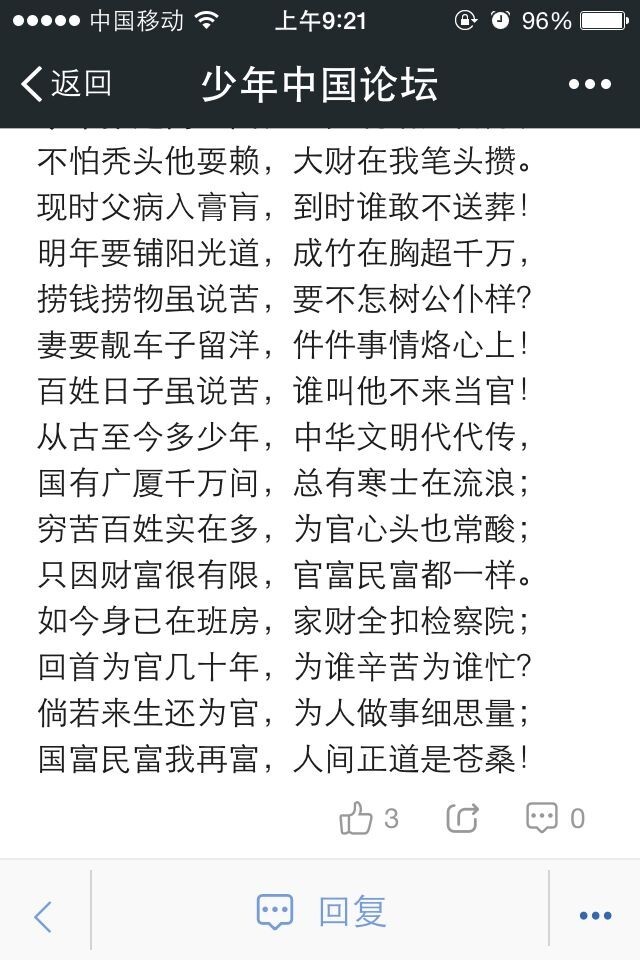Go back using the 返回 button

tap(66, 84)
